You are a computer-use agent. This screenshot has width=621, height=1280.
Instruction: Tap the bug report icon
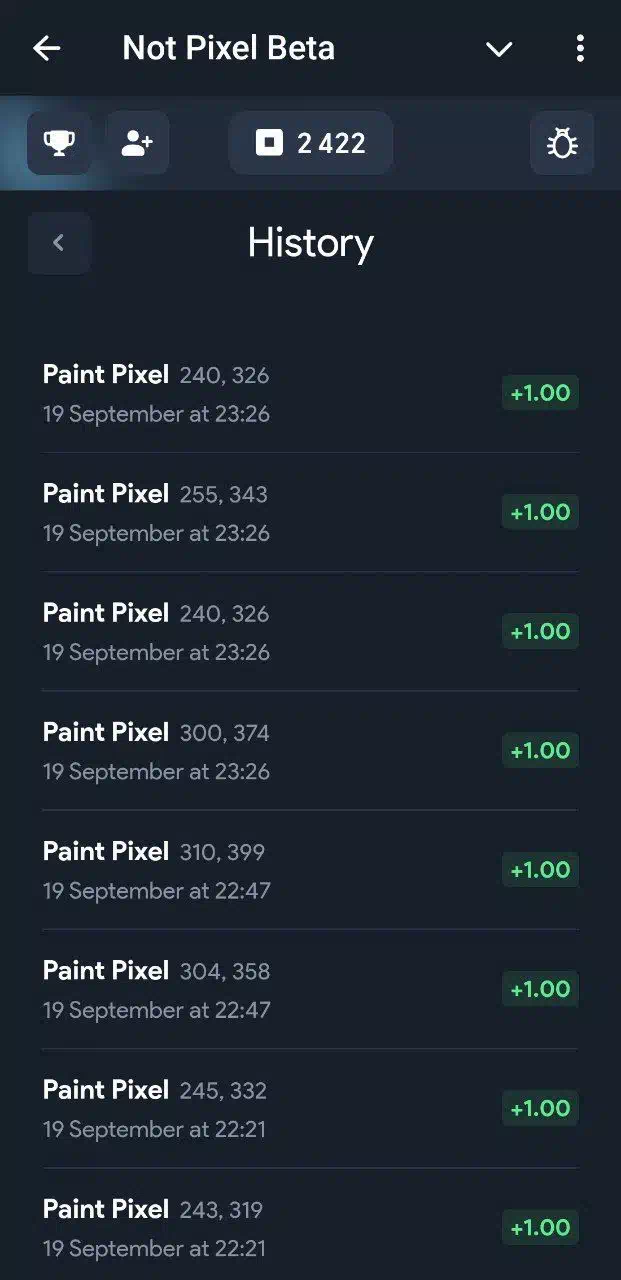point(562,143)
